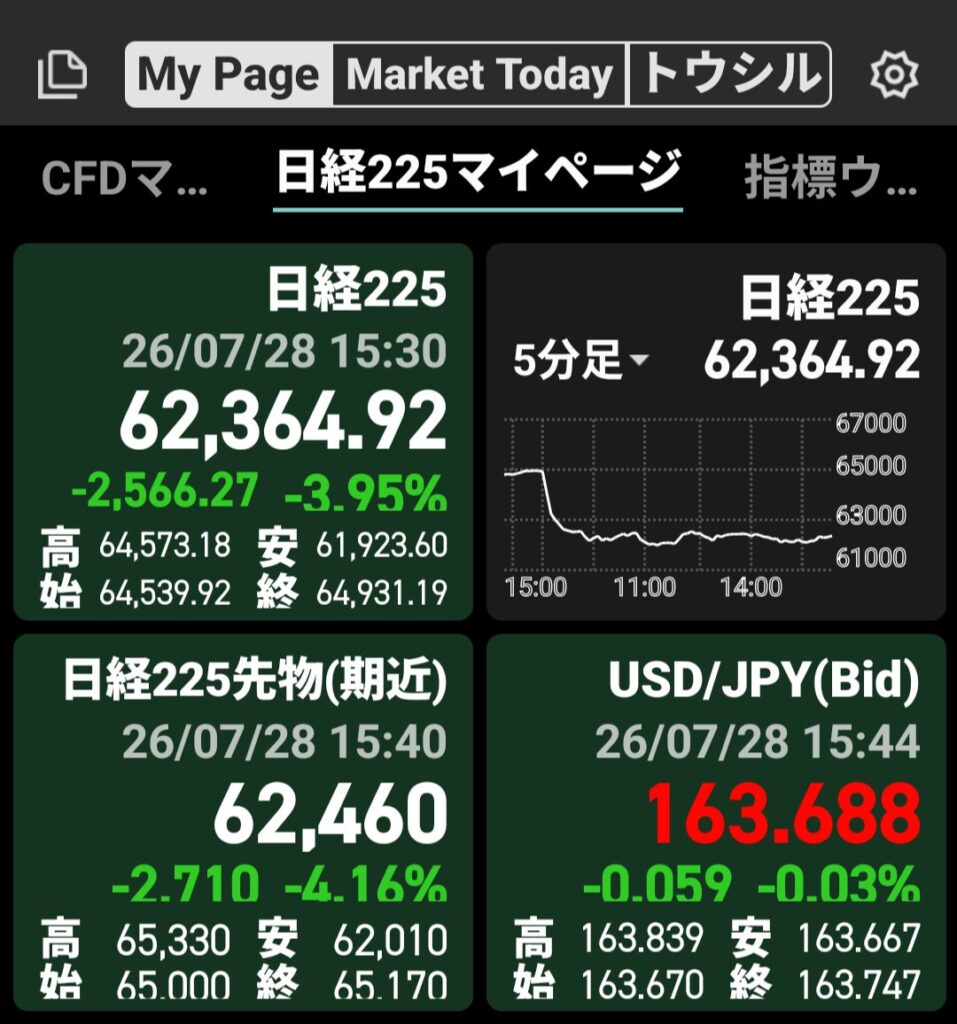Viewport: 957px width, 1024px height.
Task: Go to the CFDマ… tab
Action: tap(124, 178)
